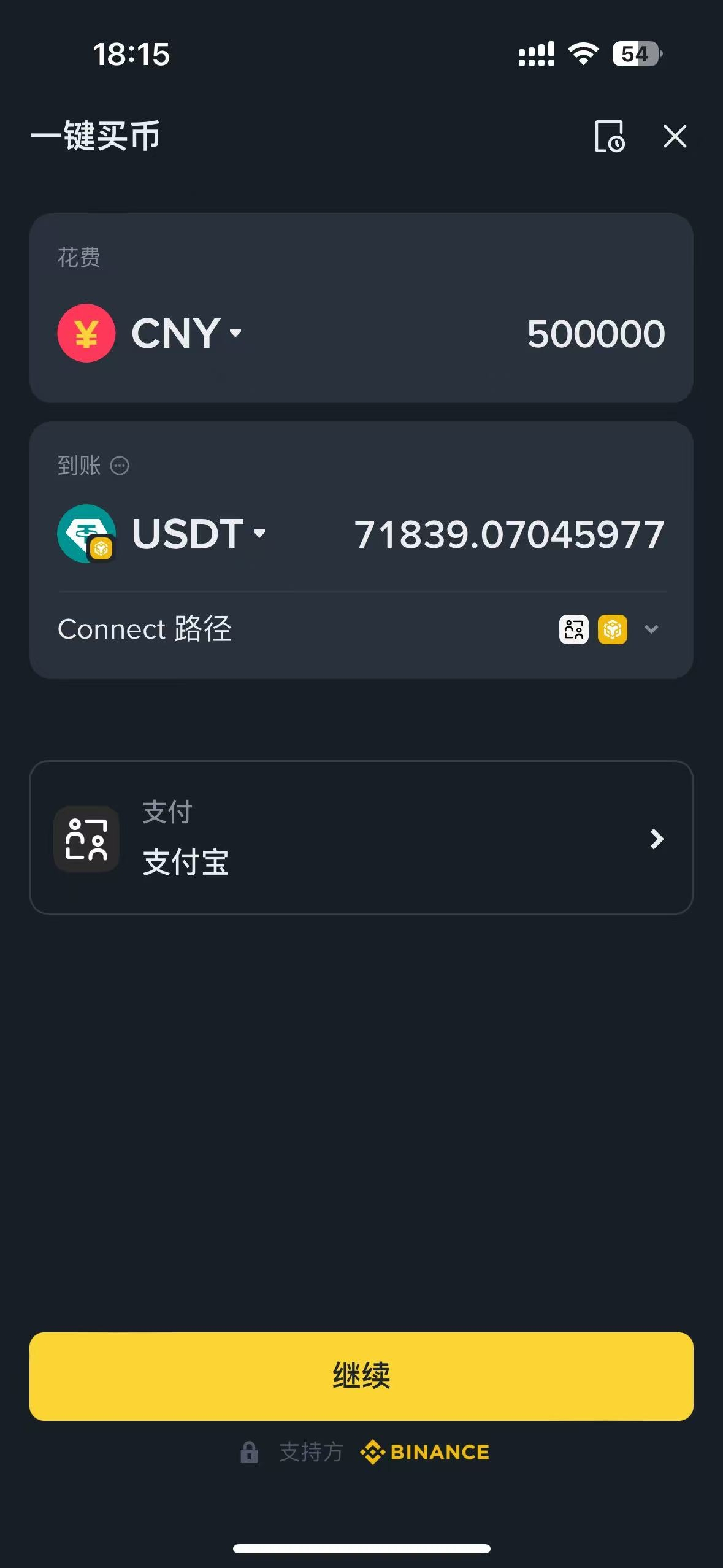This screenshot has width=723, height=1568.
Task: Edit the USDT receive amount
Action: 509,534
